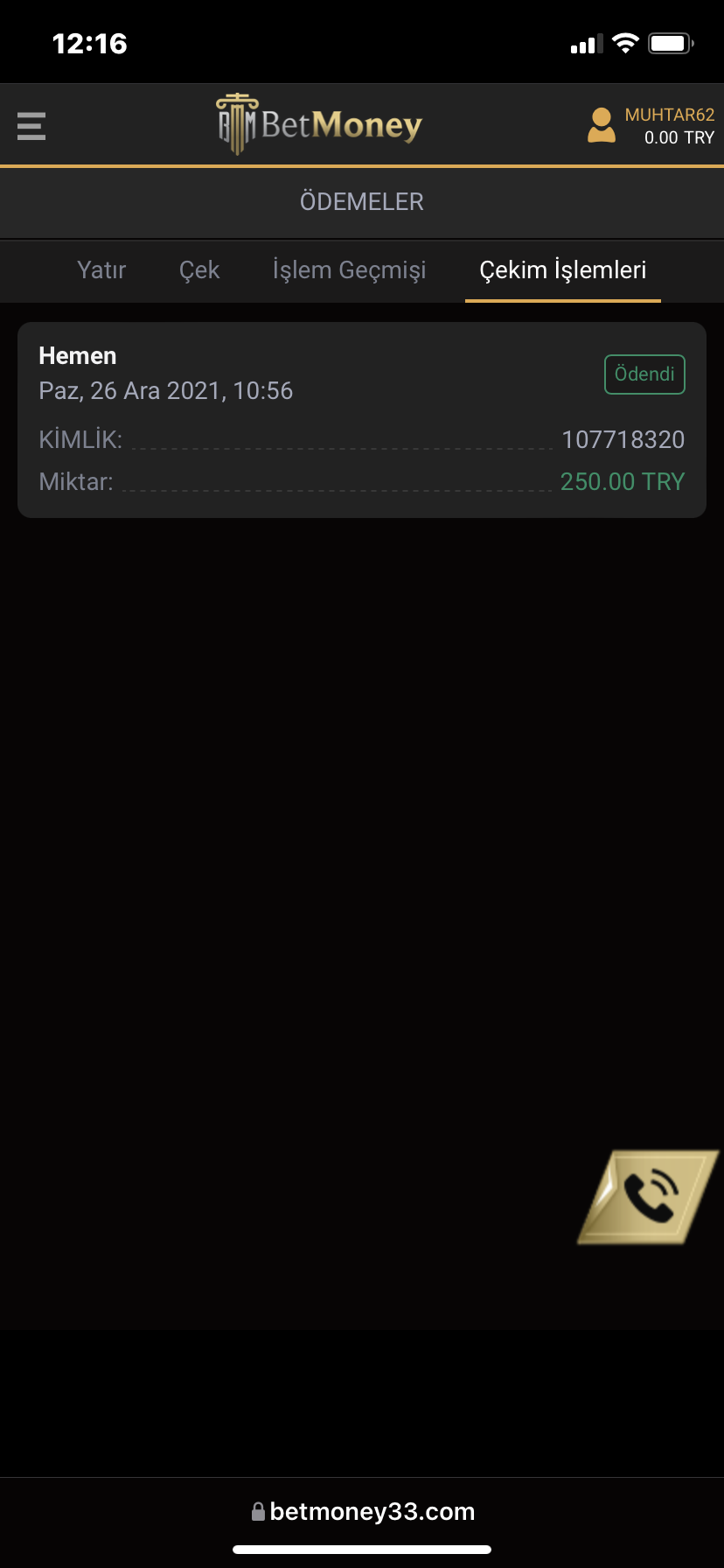The height and width of the screenshot is (1568, 724).
Task: Tap the BetMoney logo to go home
Action: pyautogui.click(x=320, y=125)
